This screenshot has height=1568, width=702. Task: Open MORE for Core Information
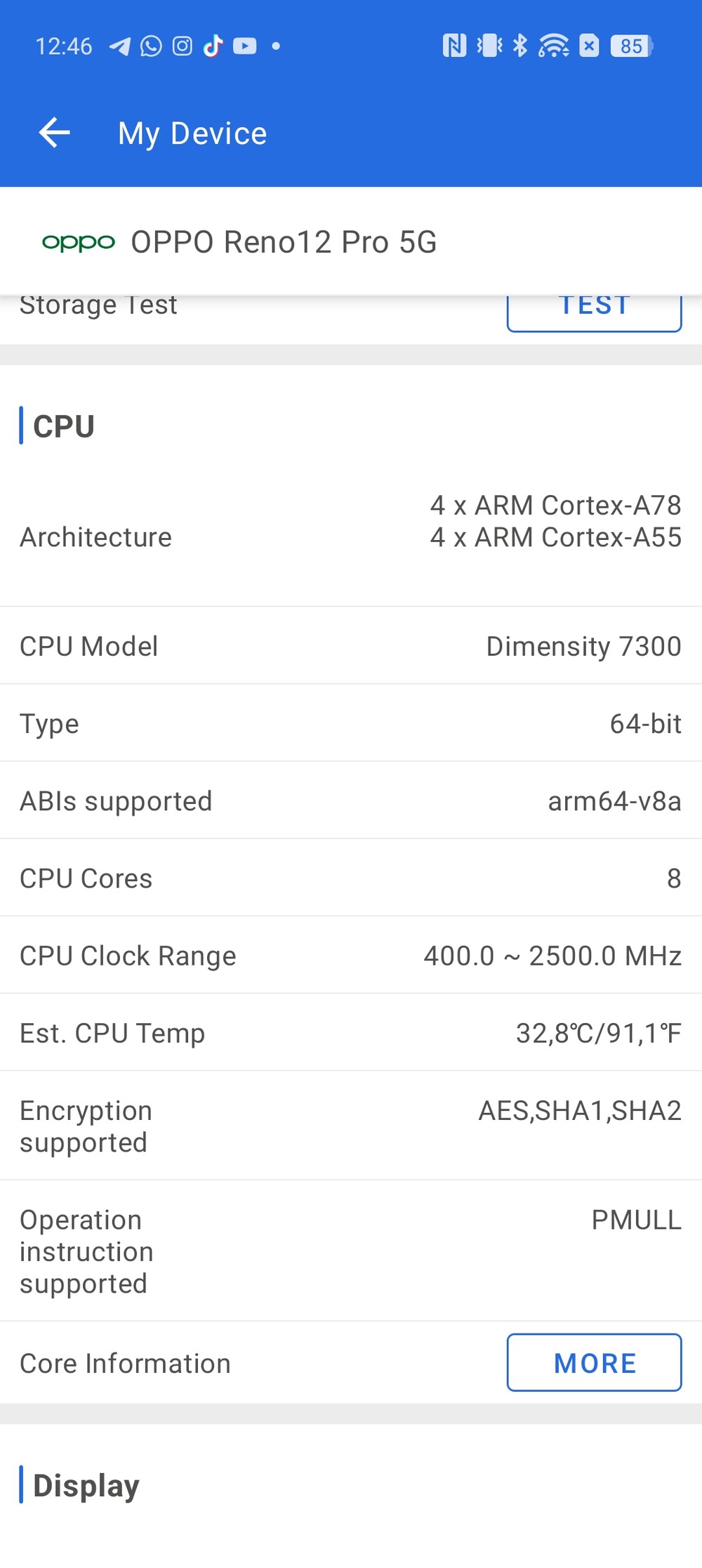tap(594, 1362)
